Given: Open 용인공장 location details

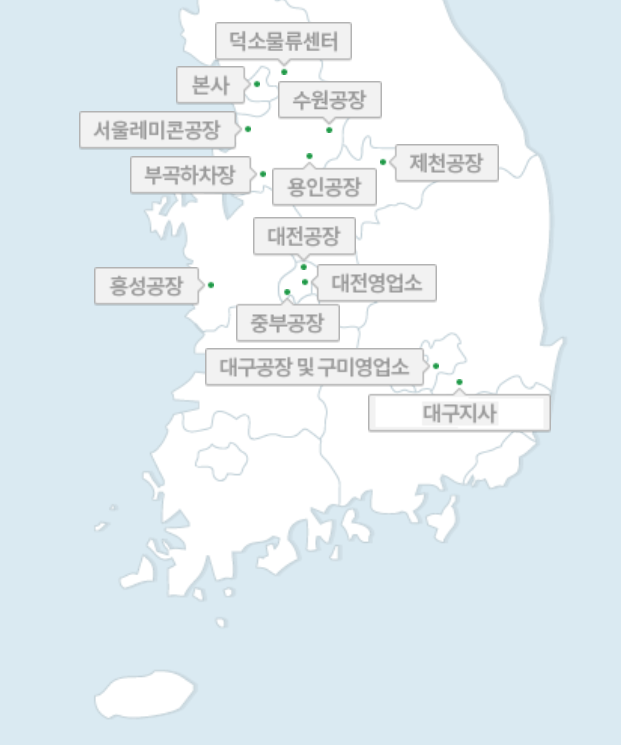Looking at the screenshot, I should click(324, 186).
